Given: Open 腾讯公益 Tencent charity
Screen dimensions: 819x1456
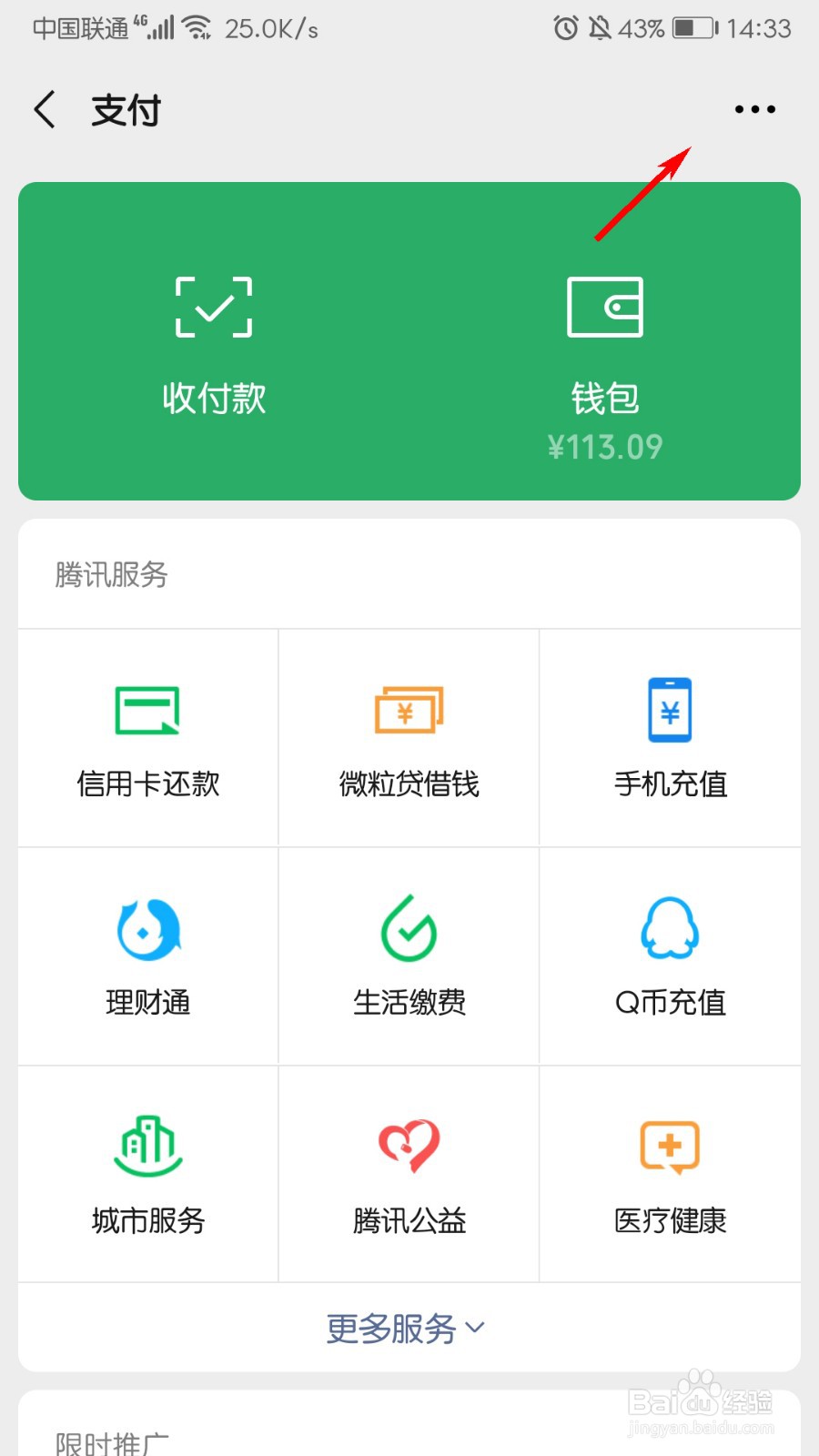Looking at the screenshot, I should tap(408, 1176).
